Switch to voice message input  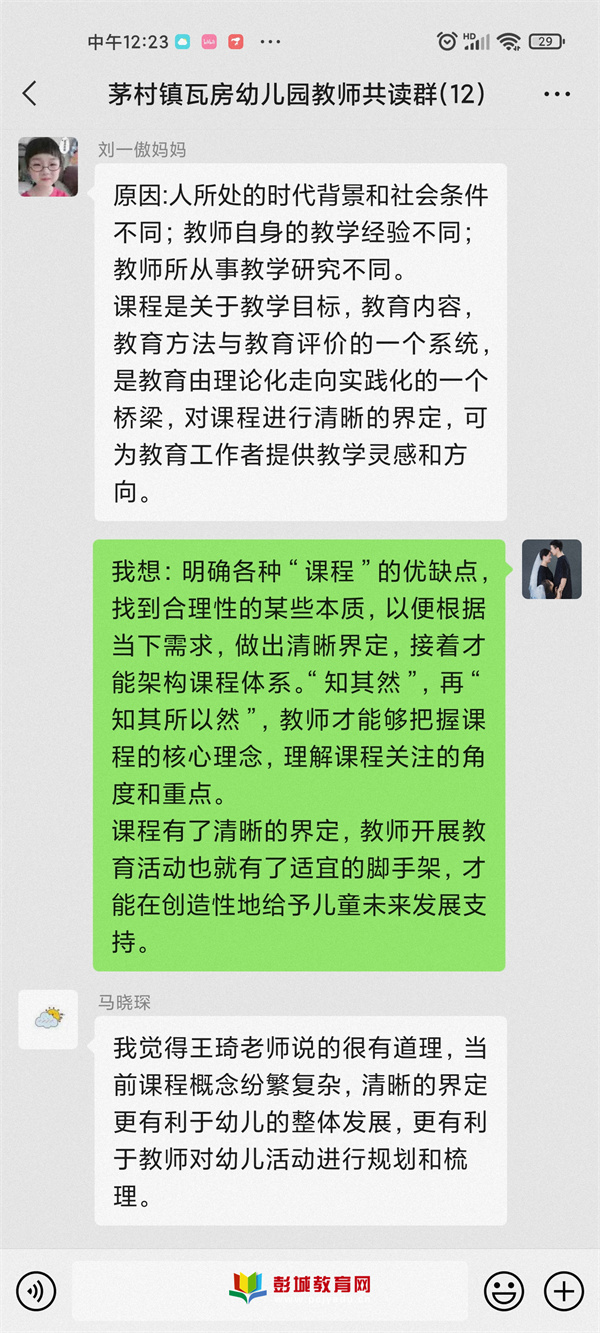click(x=37, y=1291)
